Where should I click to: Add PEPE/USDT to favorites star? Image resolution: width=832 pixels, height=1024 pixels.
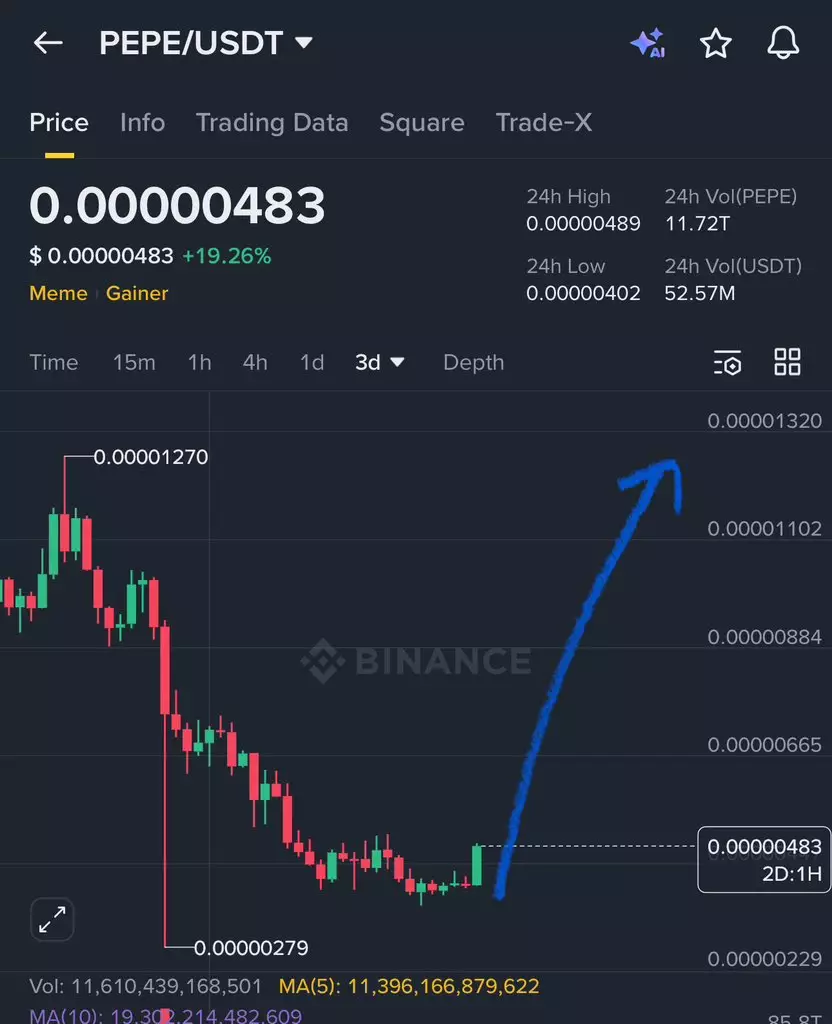(715, 43)
